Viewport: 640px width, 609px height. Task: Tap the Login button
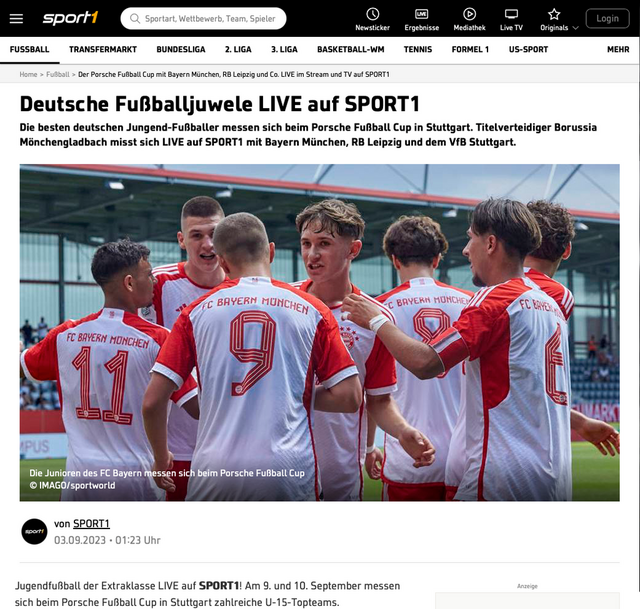click(607, 18)
